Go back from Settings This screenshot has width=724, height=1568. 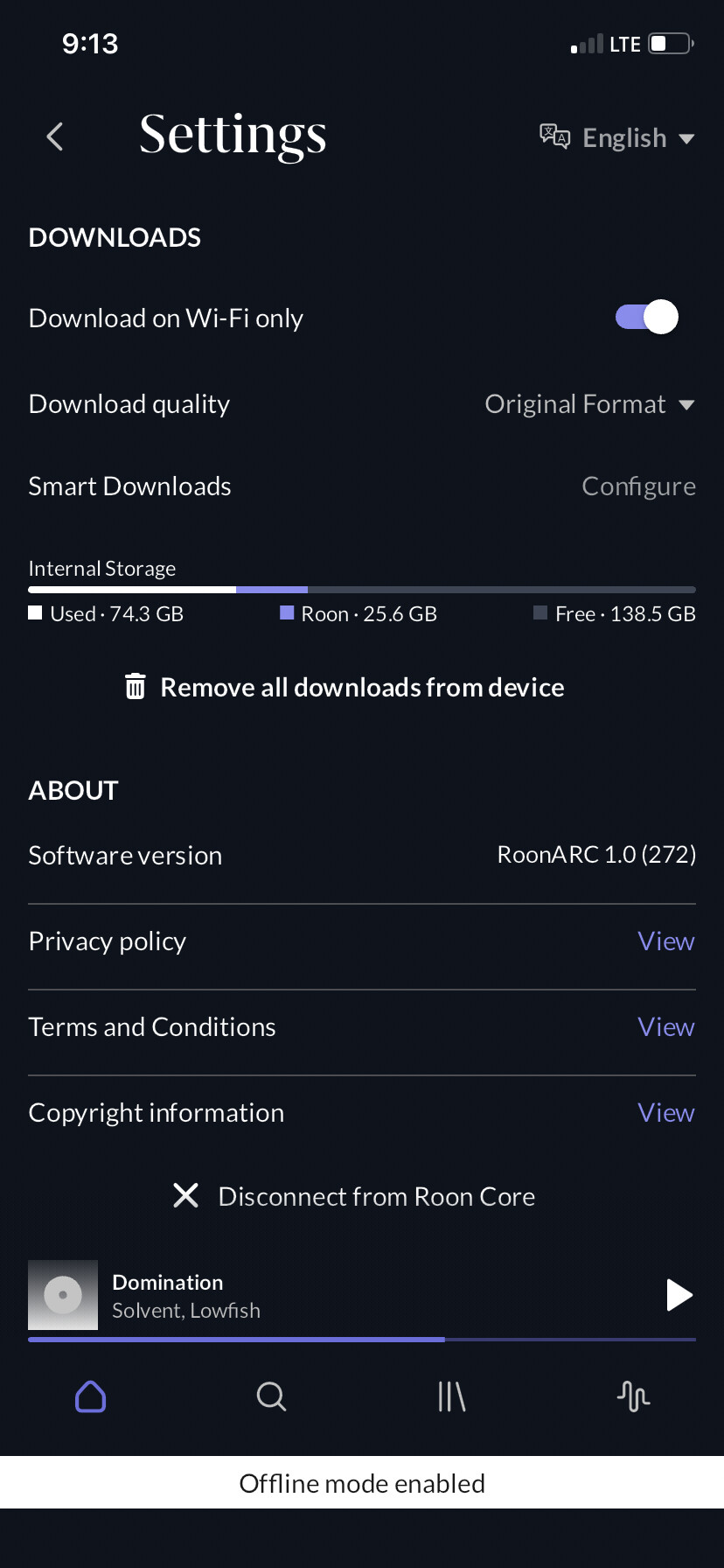tap(55, 136)
